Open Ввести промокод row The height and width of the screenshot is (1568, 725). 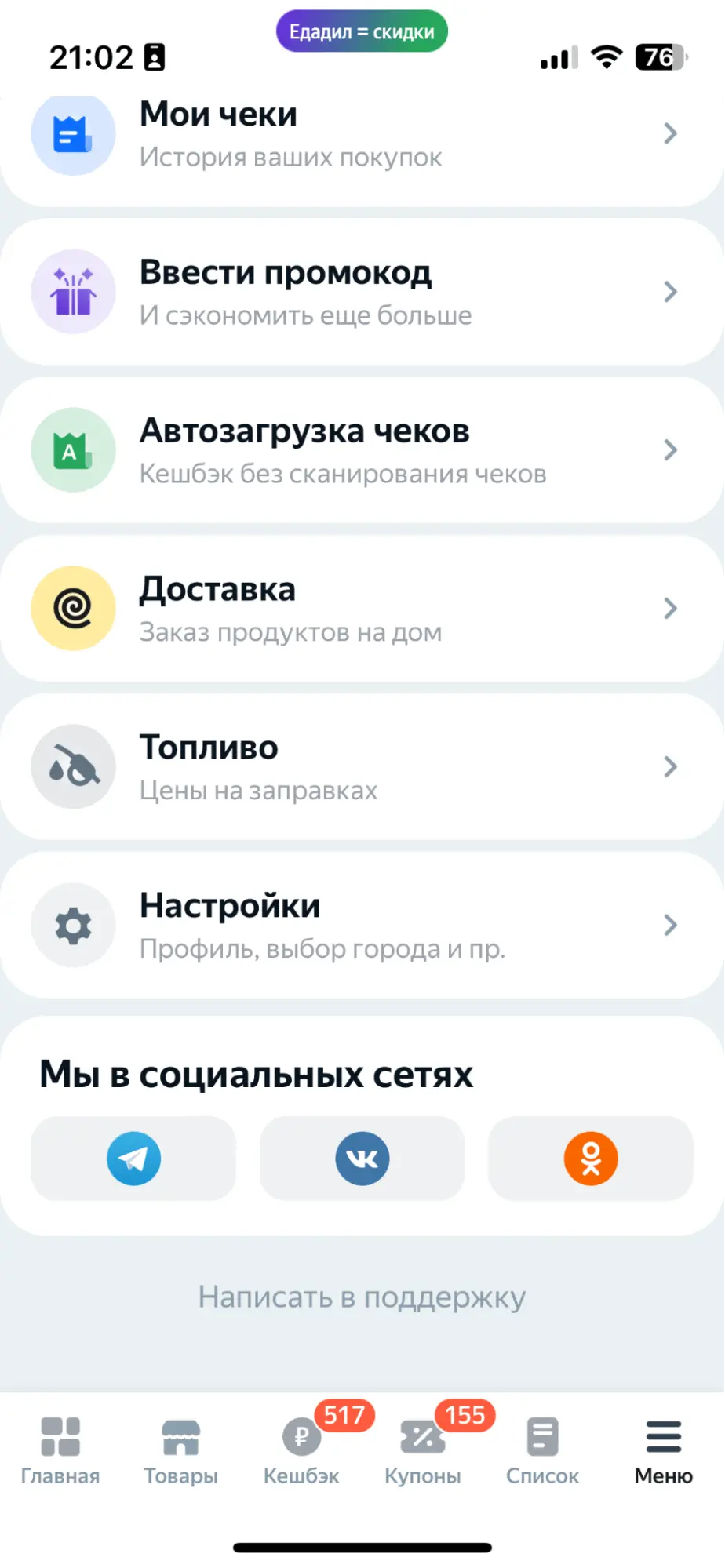pyautogui.click(x=361, y=292)
